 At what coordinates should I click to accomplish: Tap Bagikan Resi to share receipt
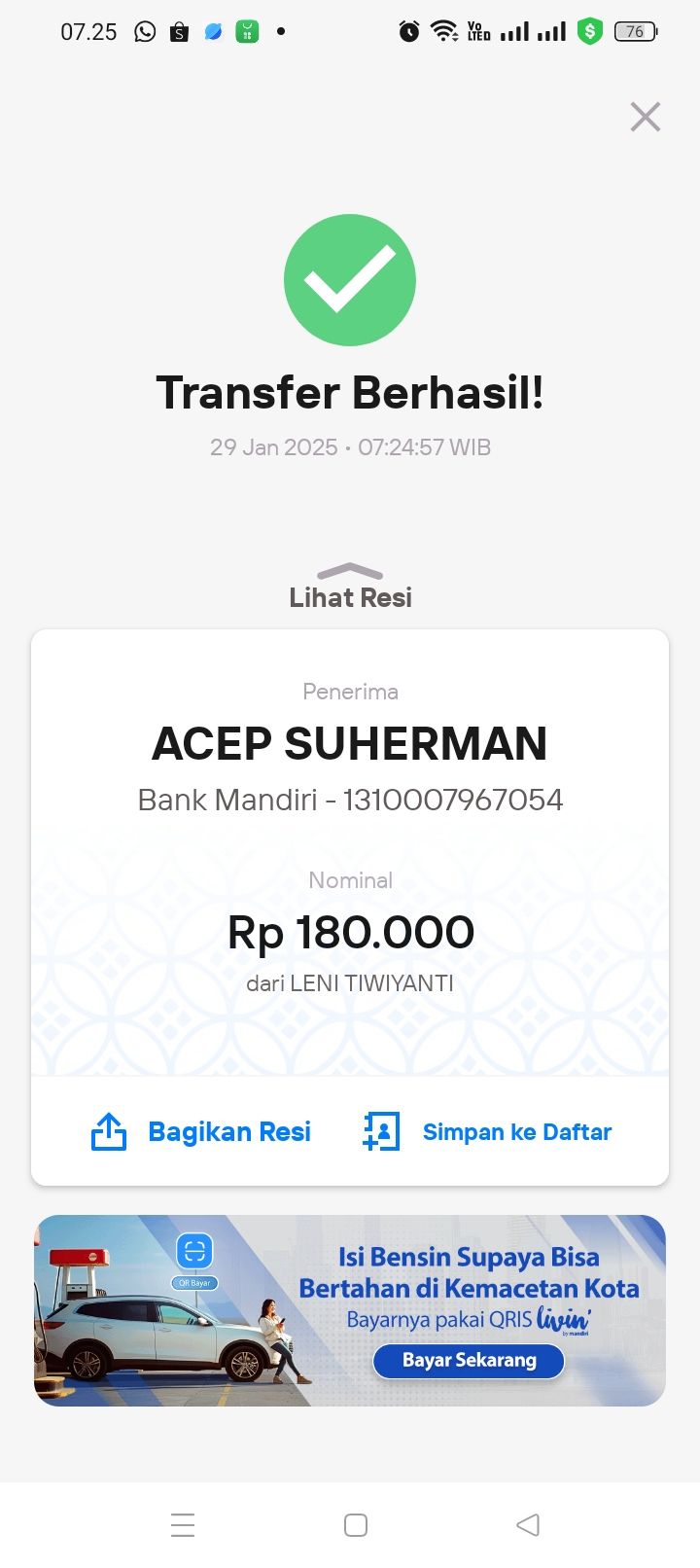click(x=201, y=1131)
